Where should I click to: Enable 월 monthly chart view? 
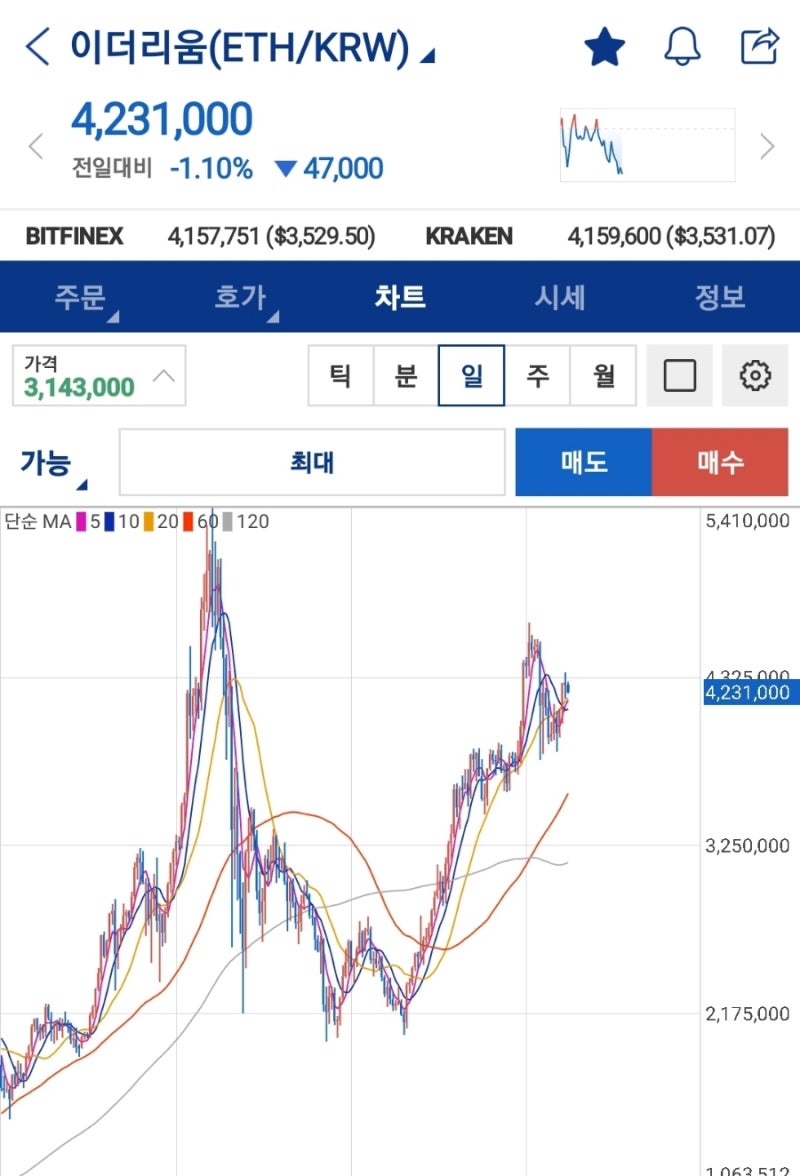coord(604,375)
